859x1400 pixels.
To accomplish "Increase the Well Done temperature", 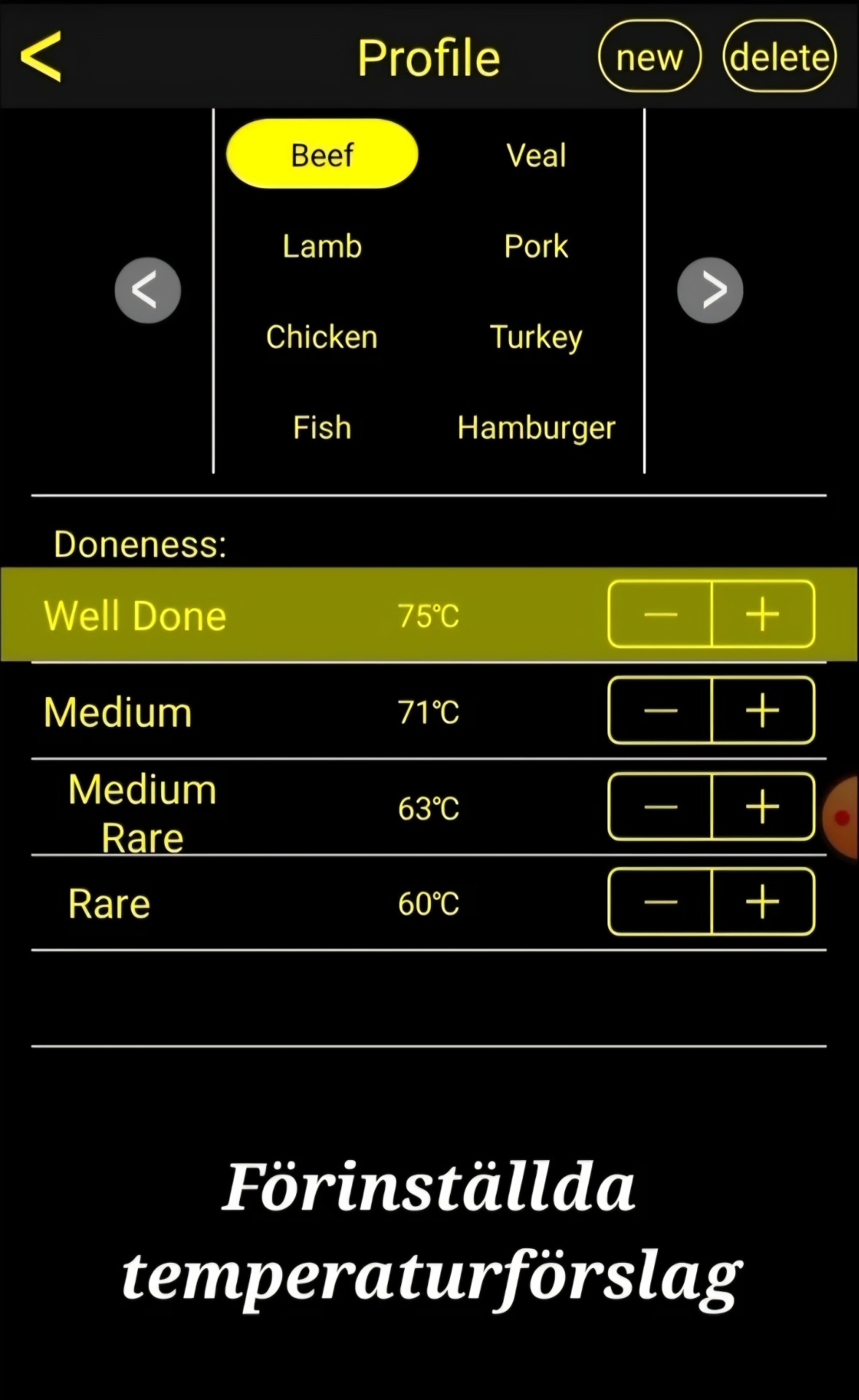I will [x=763, y=614].
